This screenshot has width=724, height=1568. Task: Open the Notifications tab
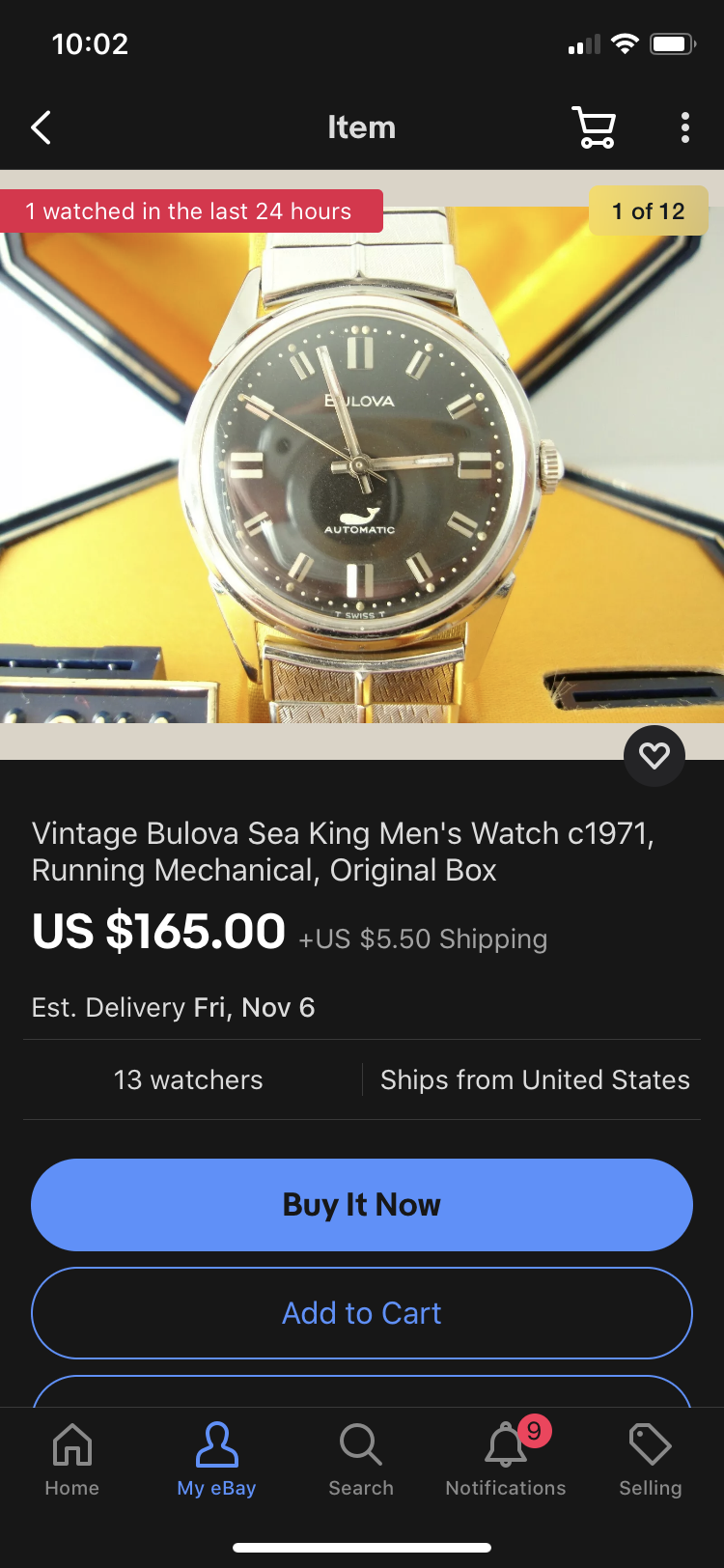[x=506, y=1460]
